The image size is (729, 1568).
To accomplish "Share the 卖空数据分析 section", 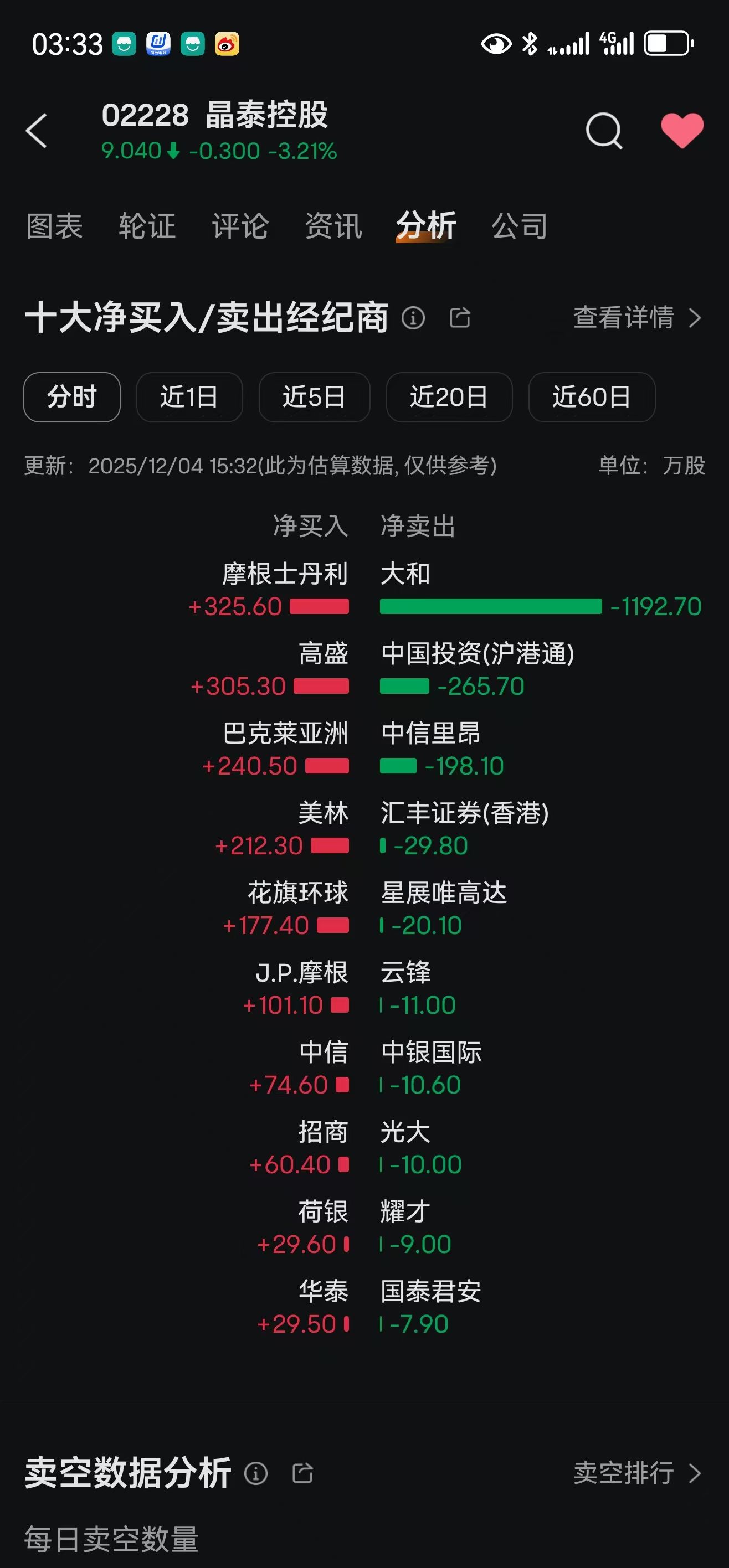I will (302, 1473).
